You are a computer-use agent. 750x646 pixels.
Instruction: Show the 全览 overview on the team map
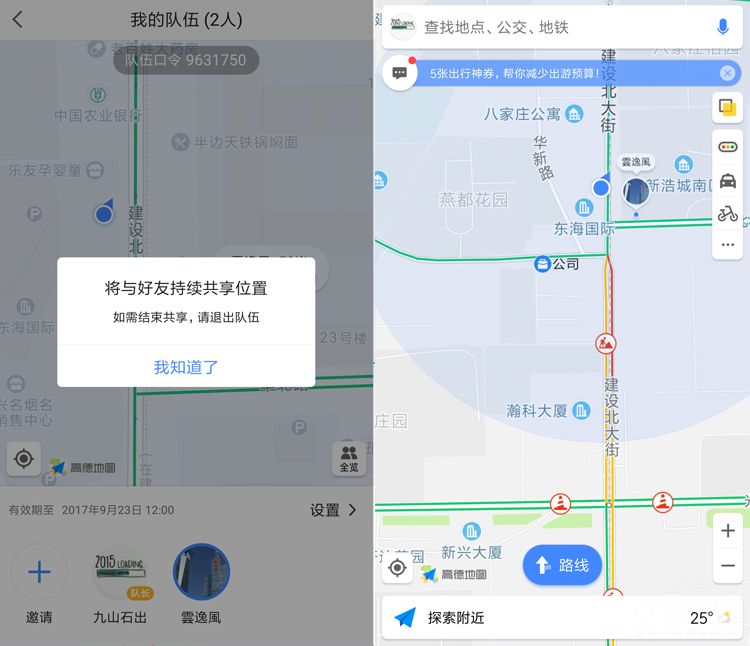[x=349, y=458]
